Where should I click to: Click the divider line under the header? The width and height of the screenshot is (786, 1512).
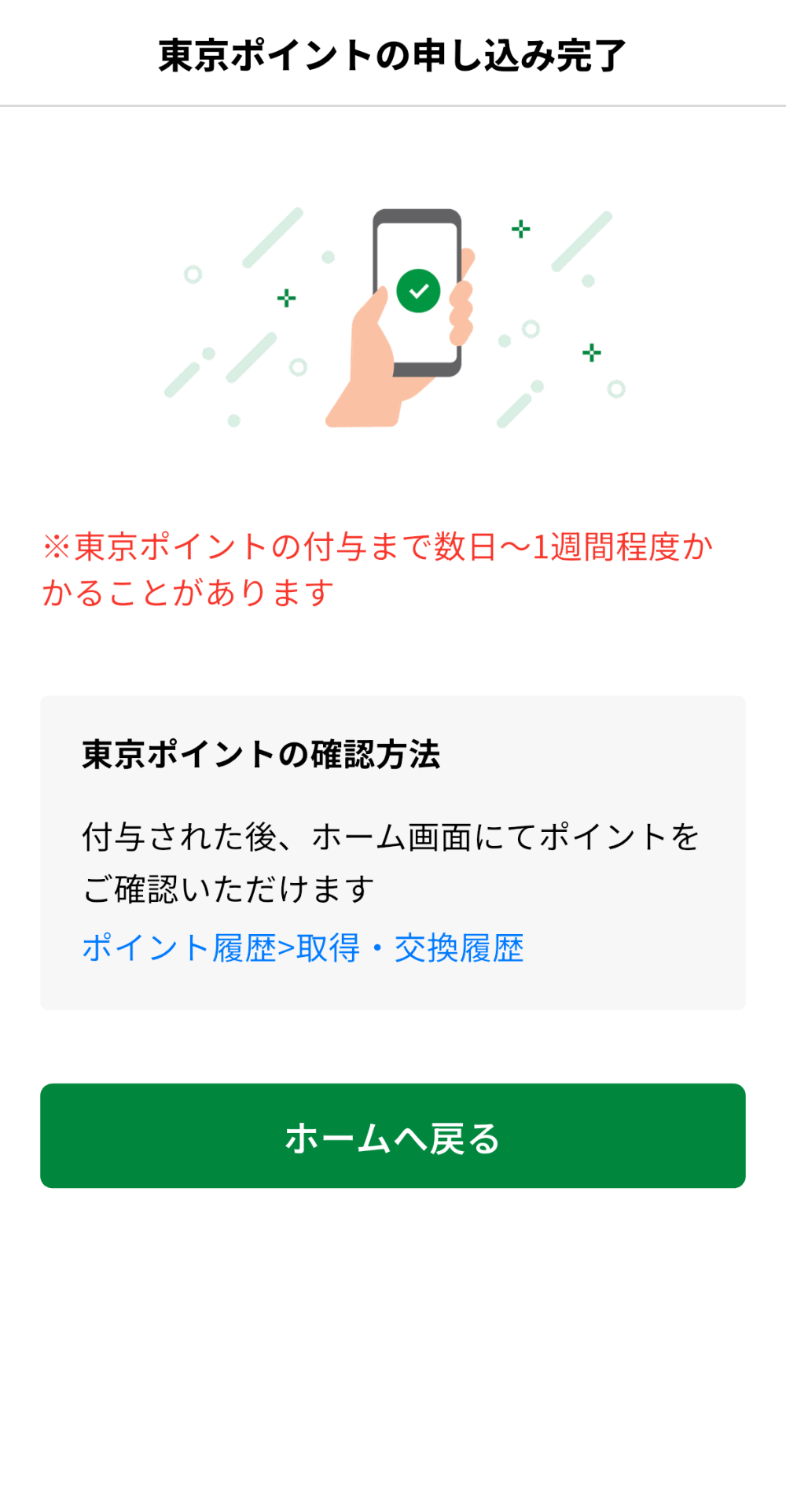pos(393,101)
